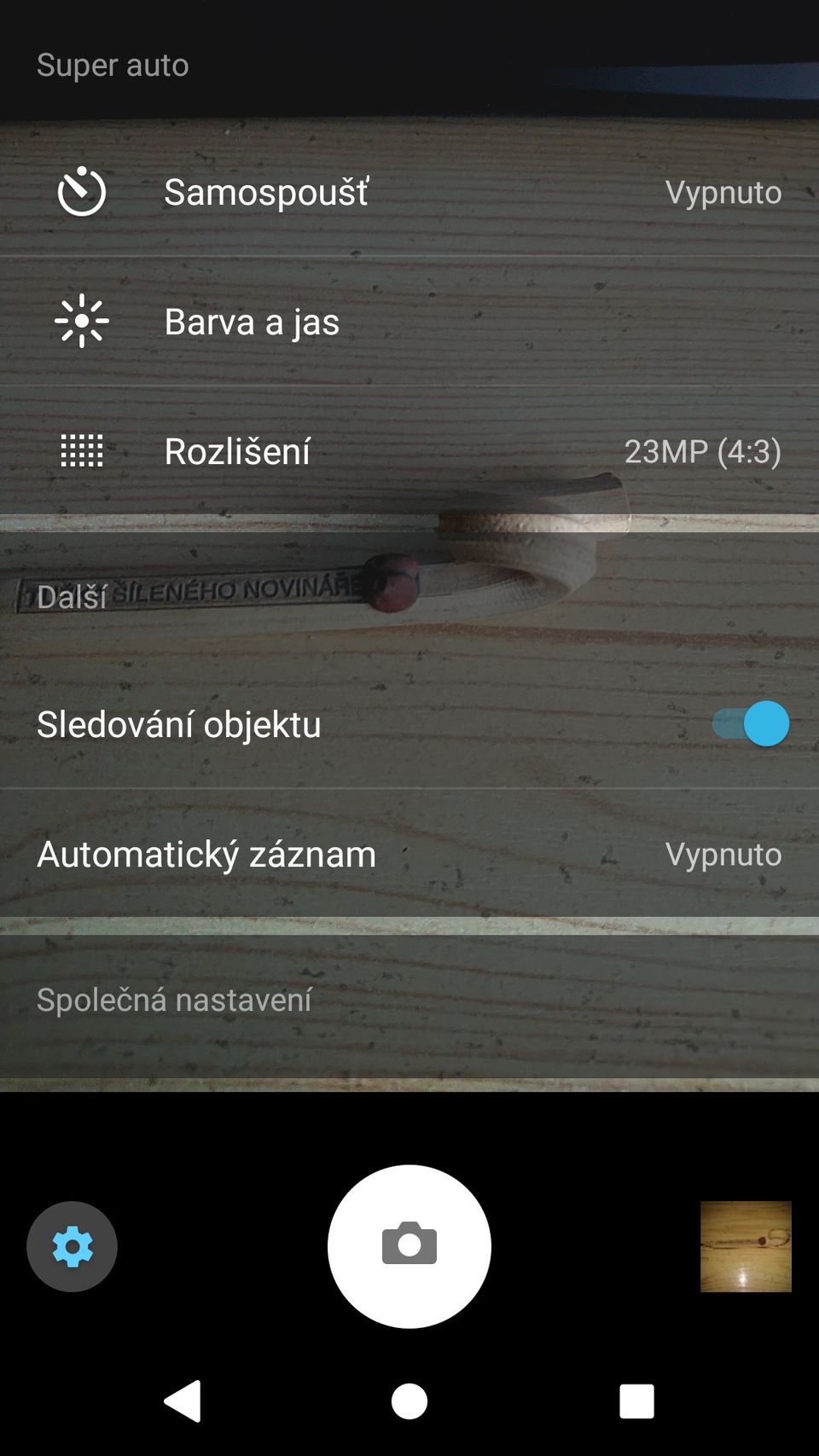
Task: Open the last photo thumbnail
Action: (747, 1246)
